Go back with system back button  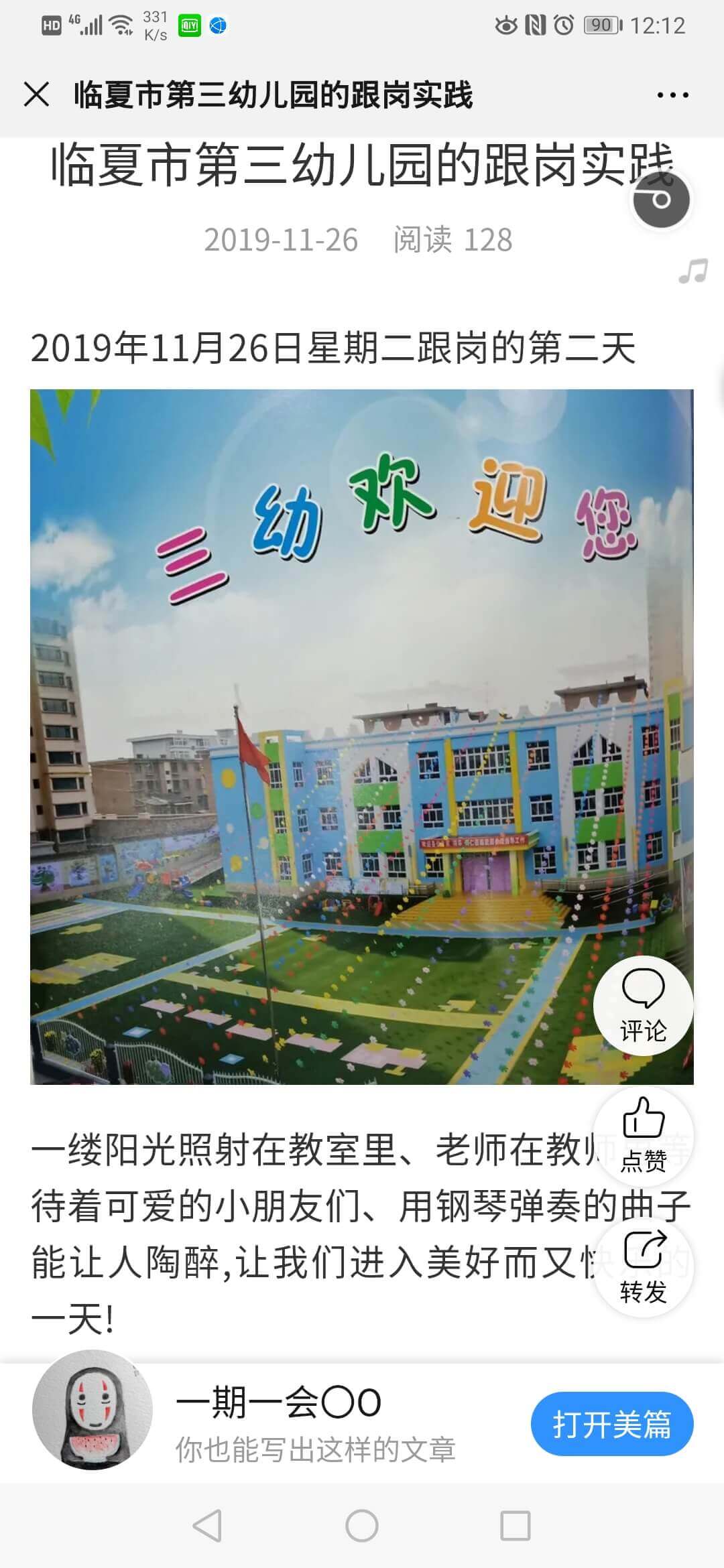207,1526
